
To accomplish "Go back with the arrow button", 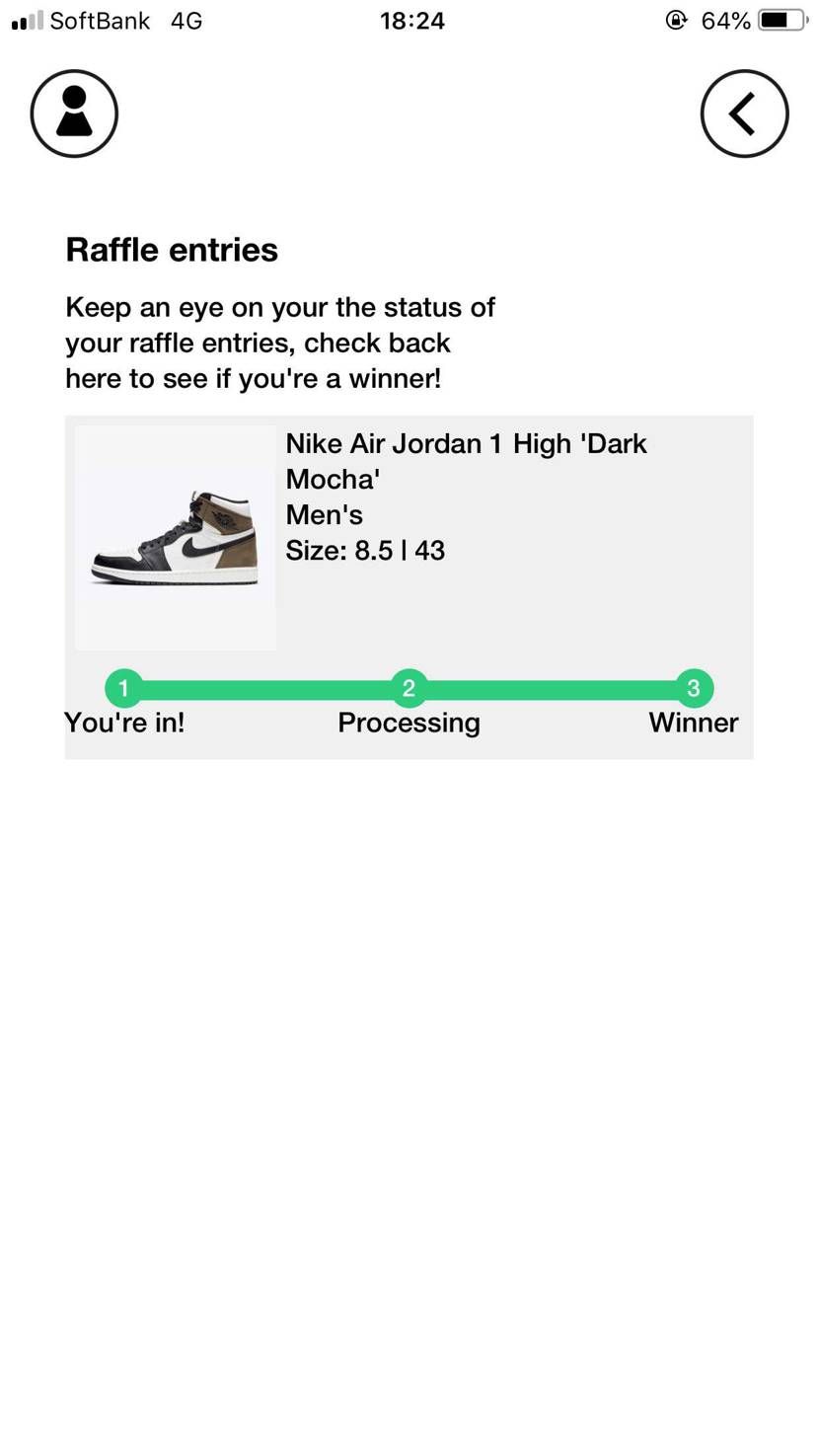I will [x=744, y=114].
